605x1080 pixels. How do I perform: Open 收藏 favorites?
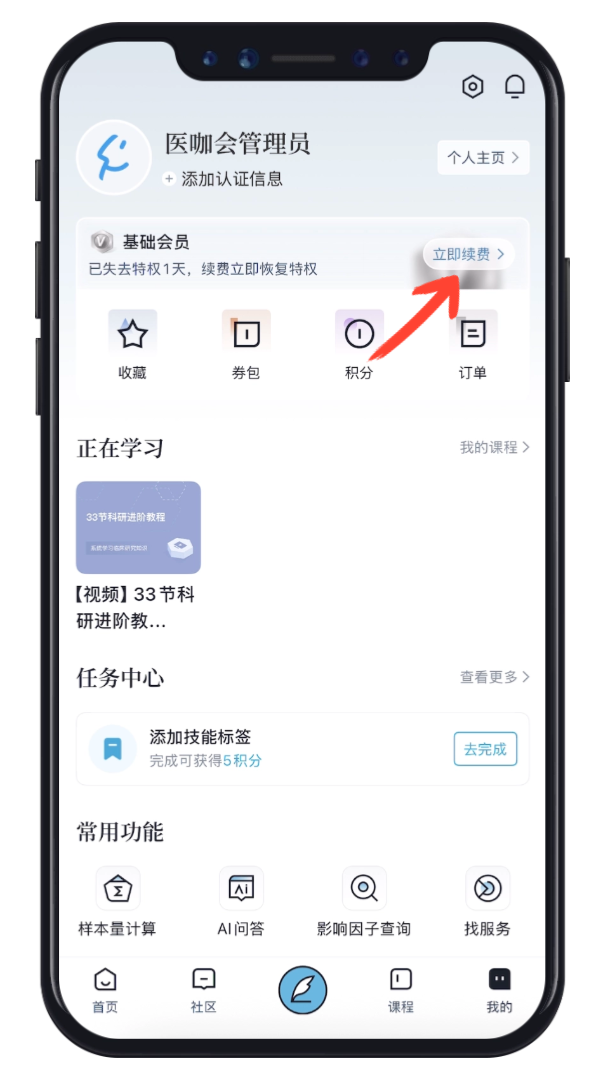point(132,345)
